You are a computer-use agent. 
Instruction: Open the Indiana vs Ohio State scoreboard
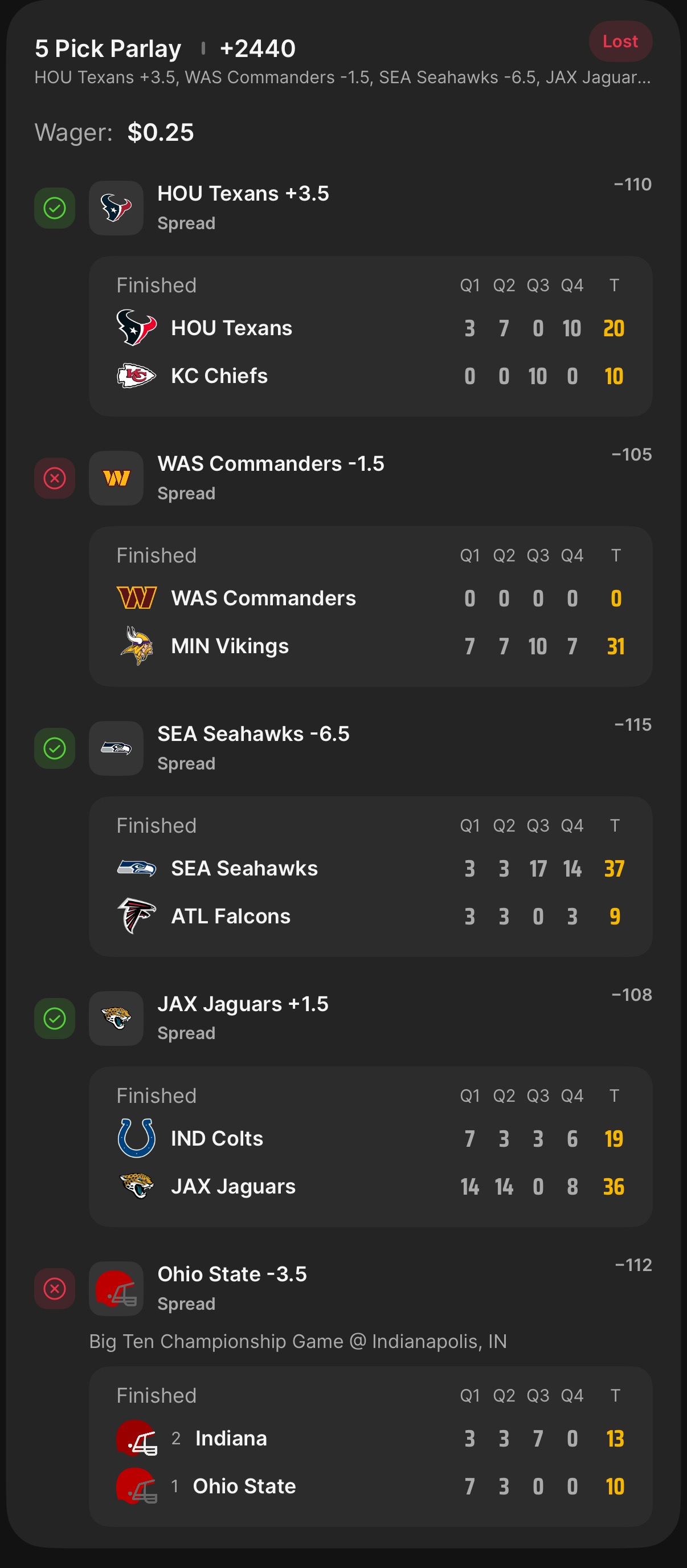tap(370, 1446)
